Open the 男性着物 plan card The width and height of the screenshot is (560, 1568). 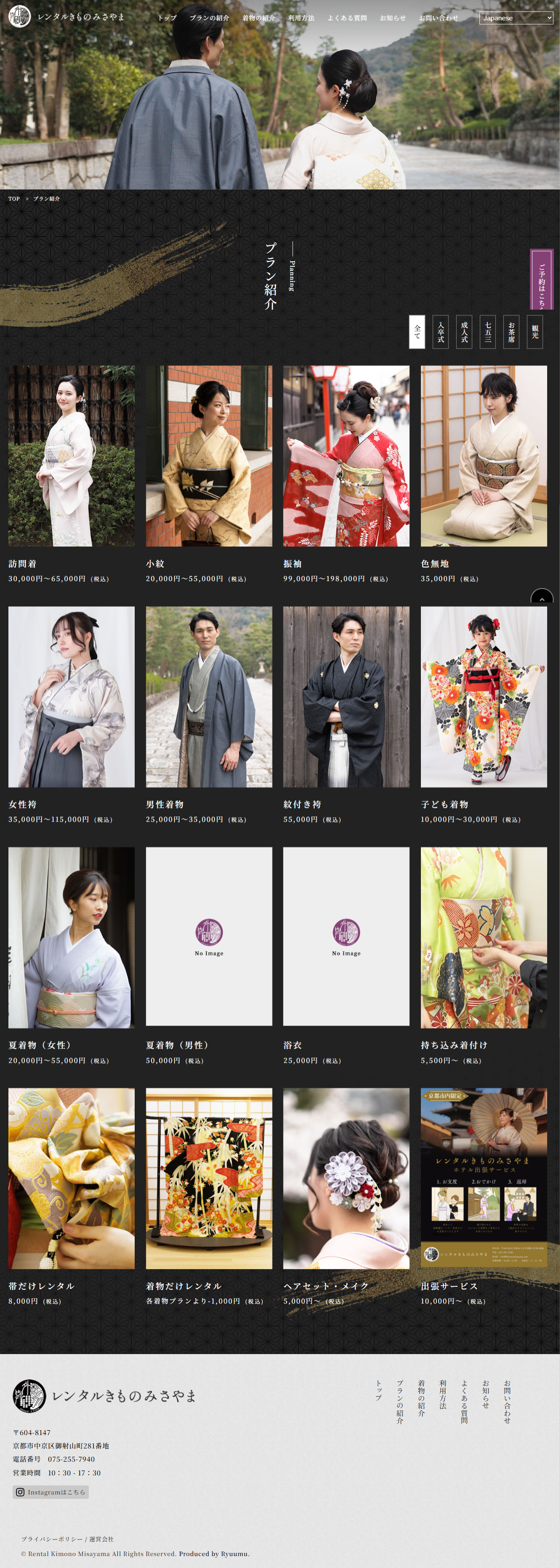(x=209, y=697)
